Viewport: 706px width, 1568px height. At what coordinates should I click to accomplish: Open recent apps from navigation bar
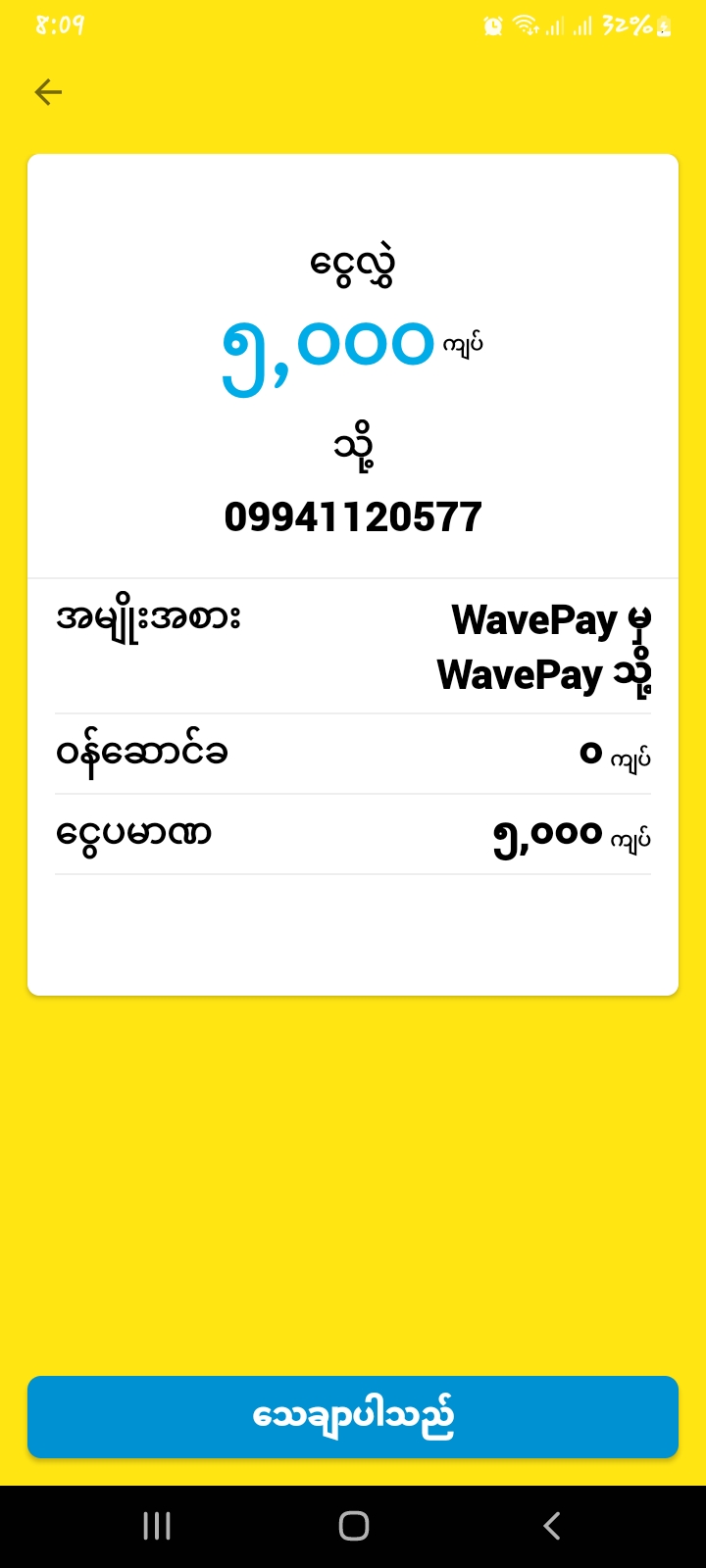click(157, 1526)
